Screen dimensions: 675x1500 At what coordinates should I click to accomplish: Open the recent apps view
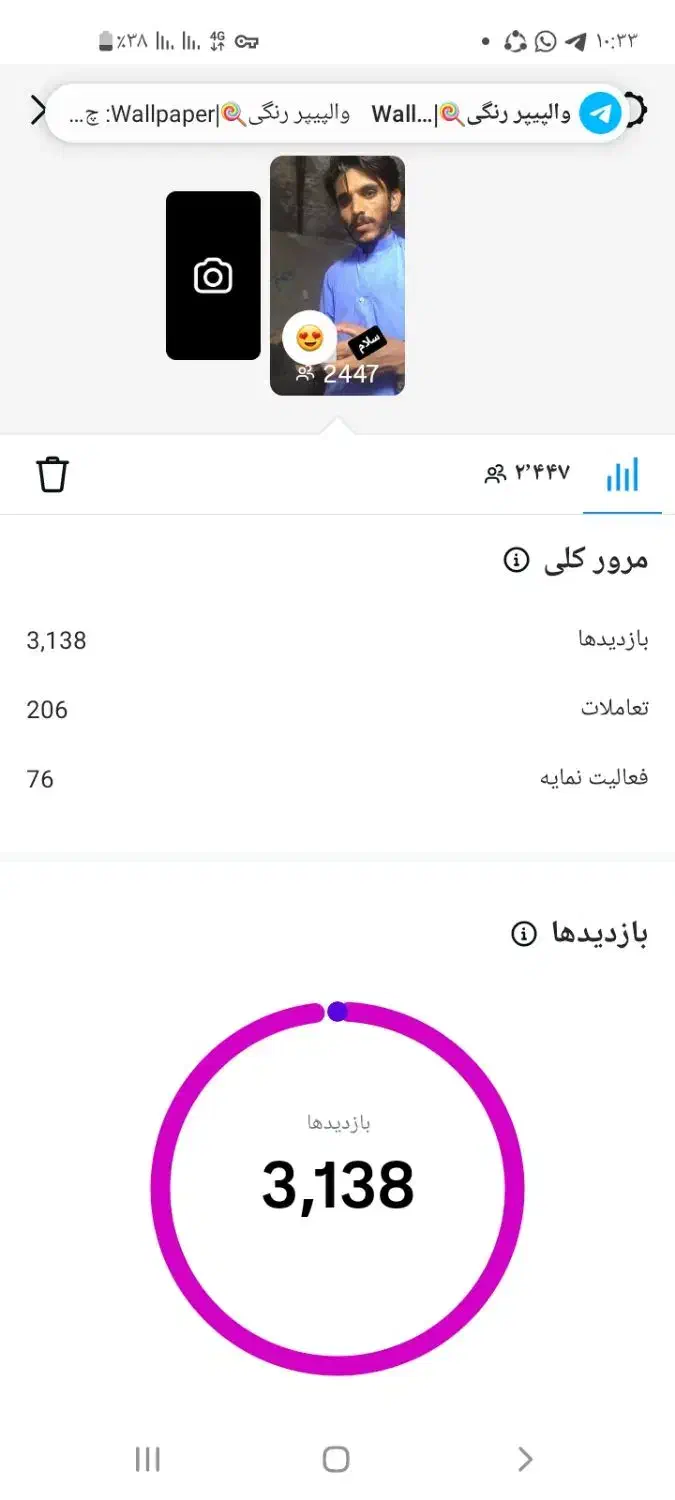(x=148, y=1459)
